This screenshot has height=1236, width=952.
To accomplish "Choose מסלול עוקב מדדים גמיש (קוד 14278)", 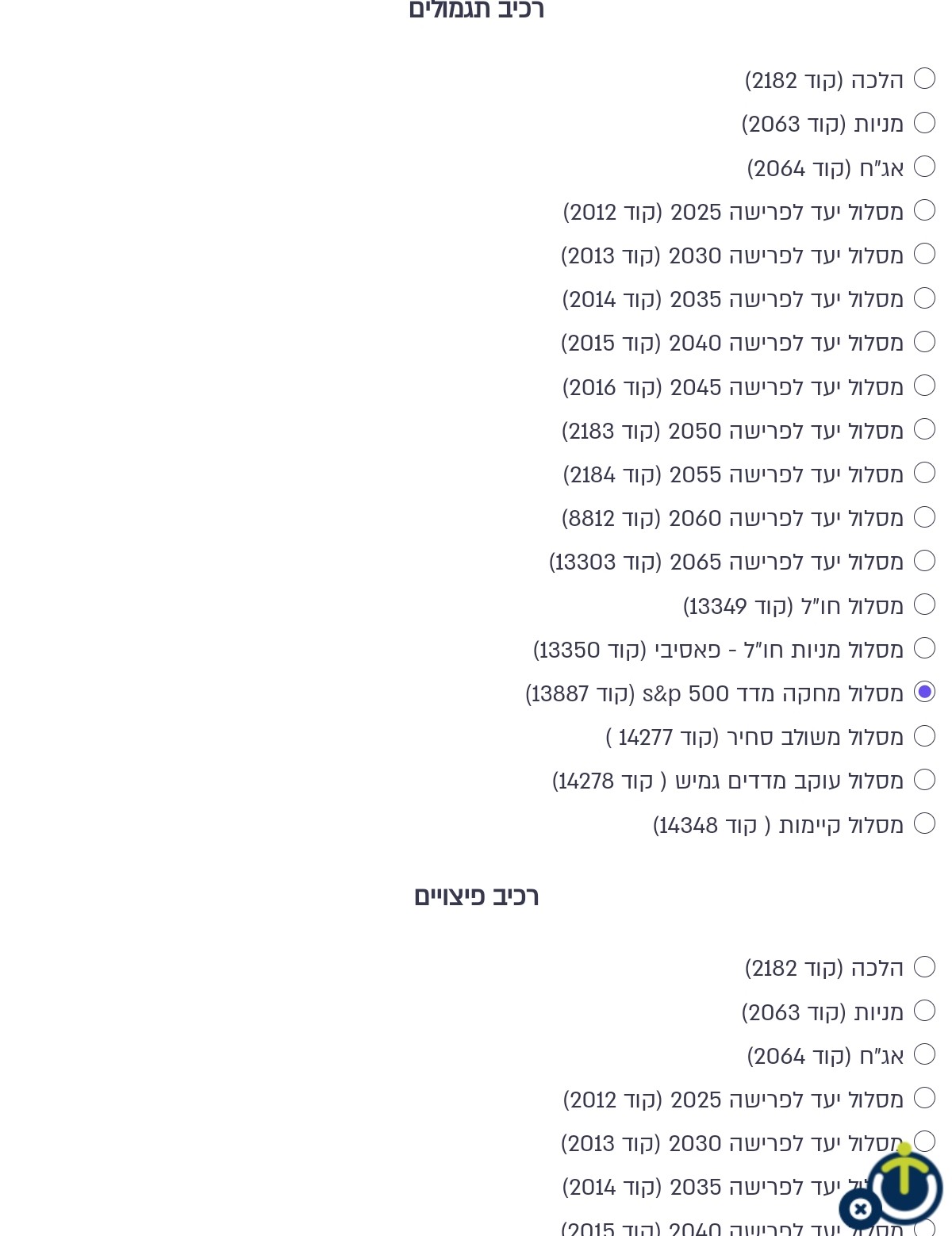I will [924, 780].
